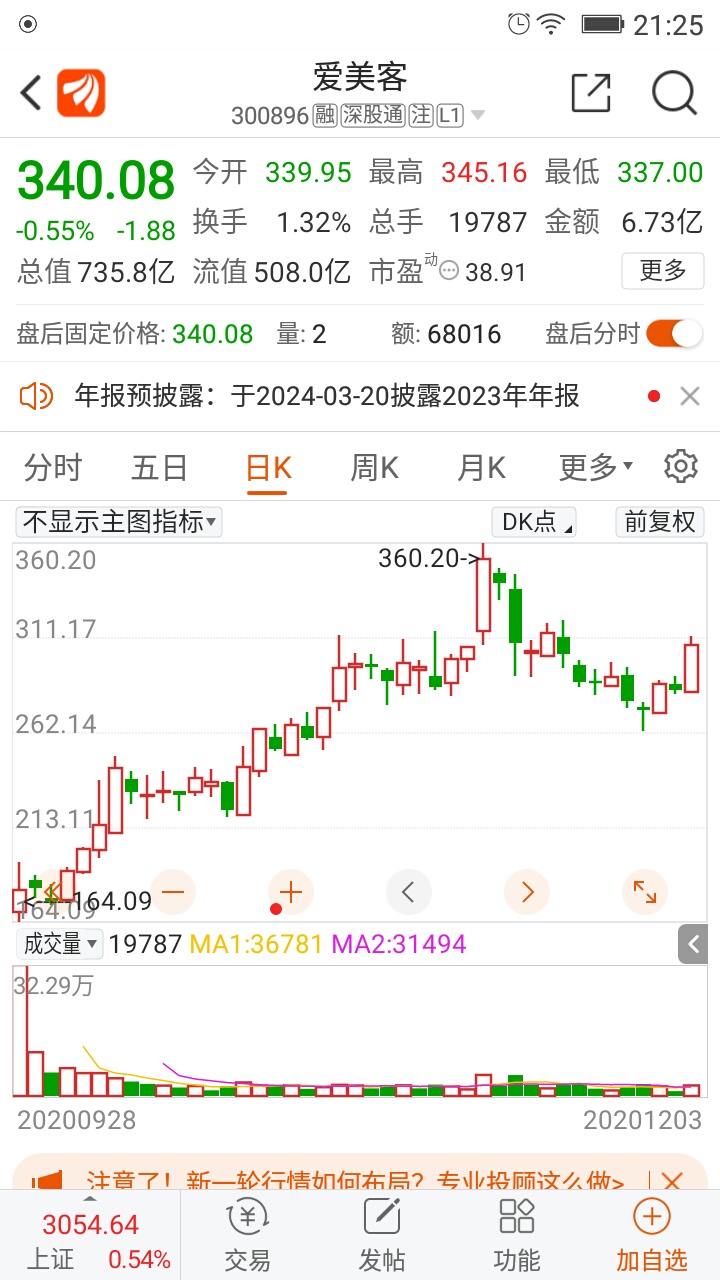Tap the search icon at top right

click(x=674, y=92)
